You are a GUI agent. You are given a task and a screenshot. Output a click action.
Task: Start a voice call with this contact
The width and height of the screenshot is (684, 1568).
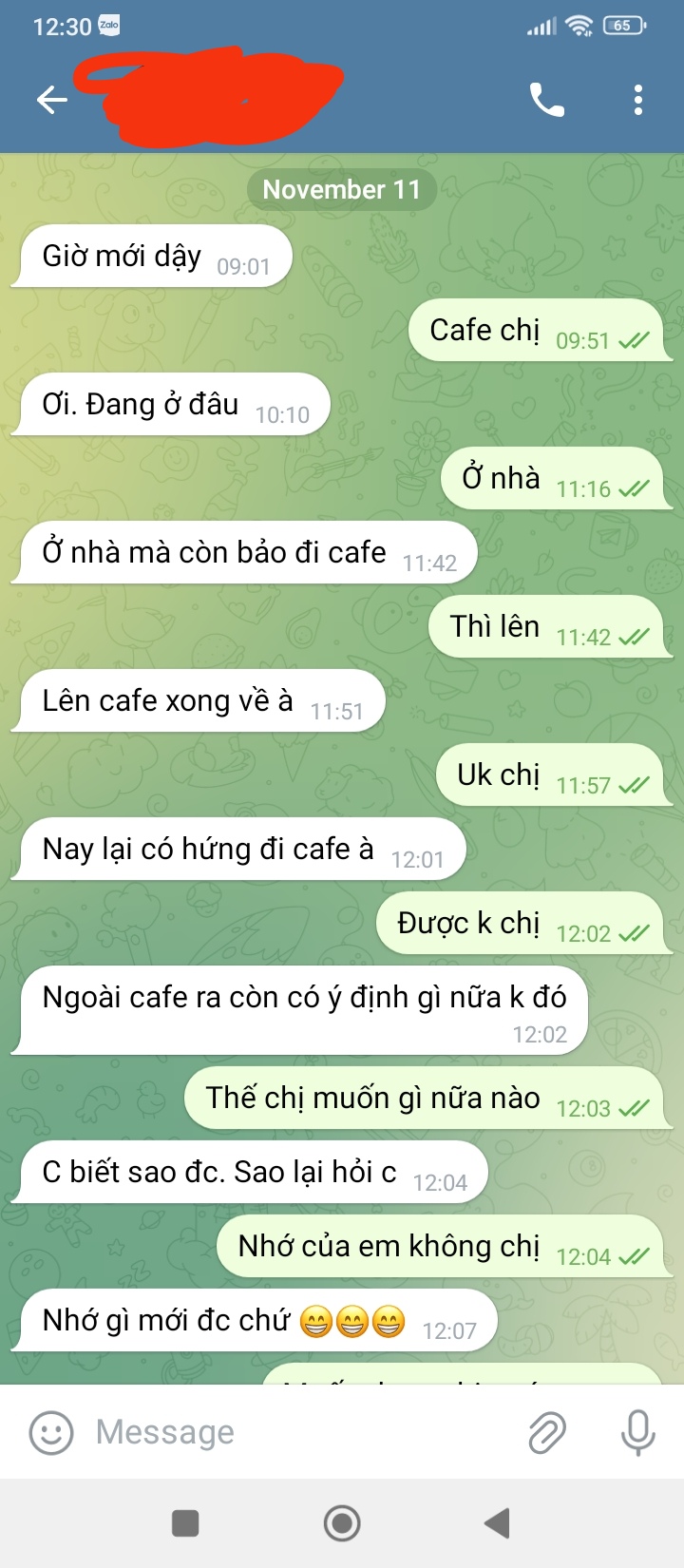[546, 100]
